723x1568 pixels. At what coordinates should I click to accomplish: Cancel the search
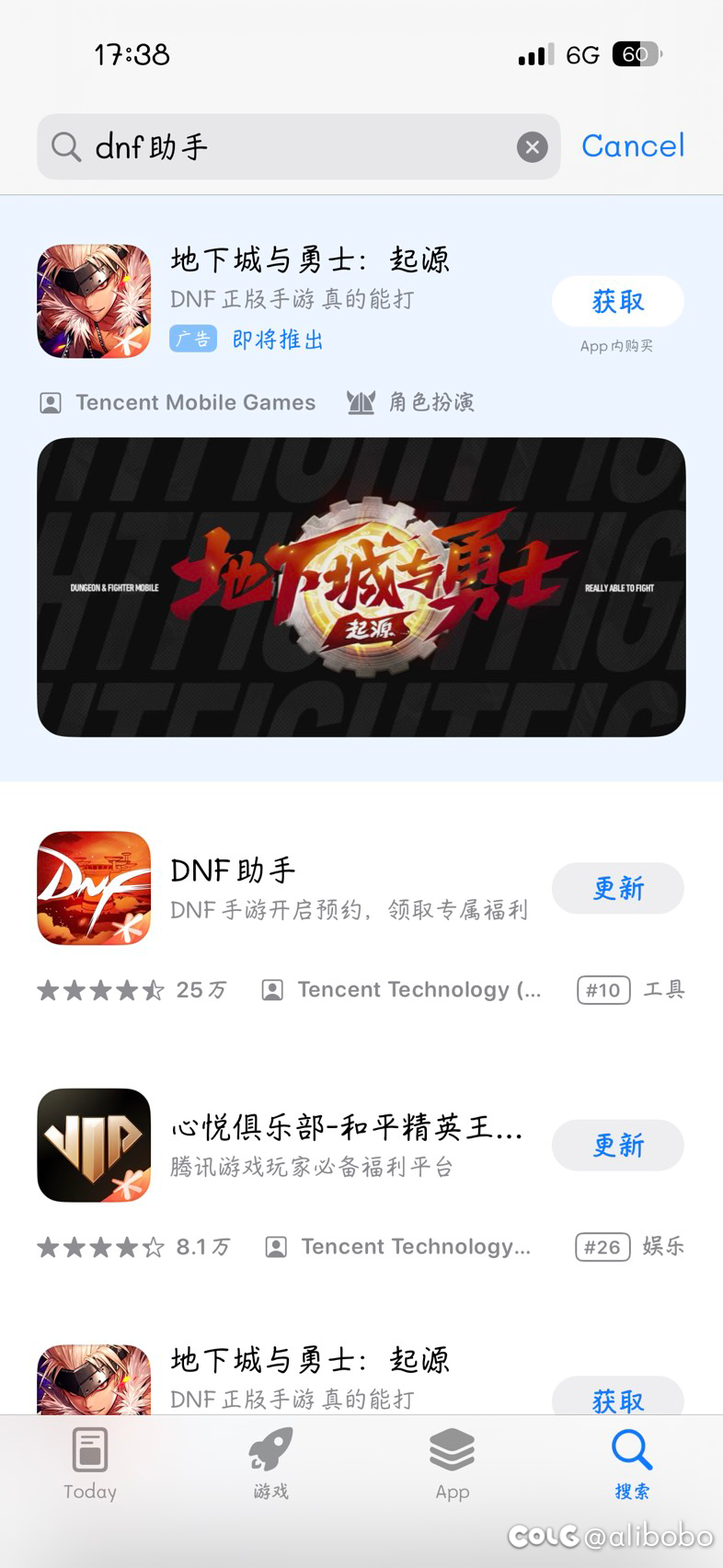click(633, 146)
